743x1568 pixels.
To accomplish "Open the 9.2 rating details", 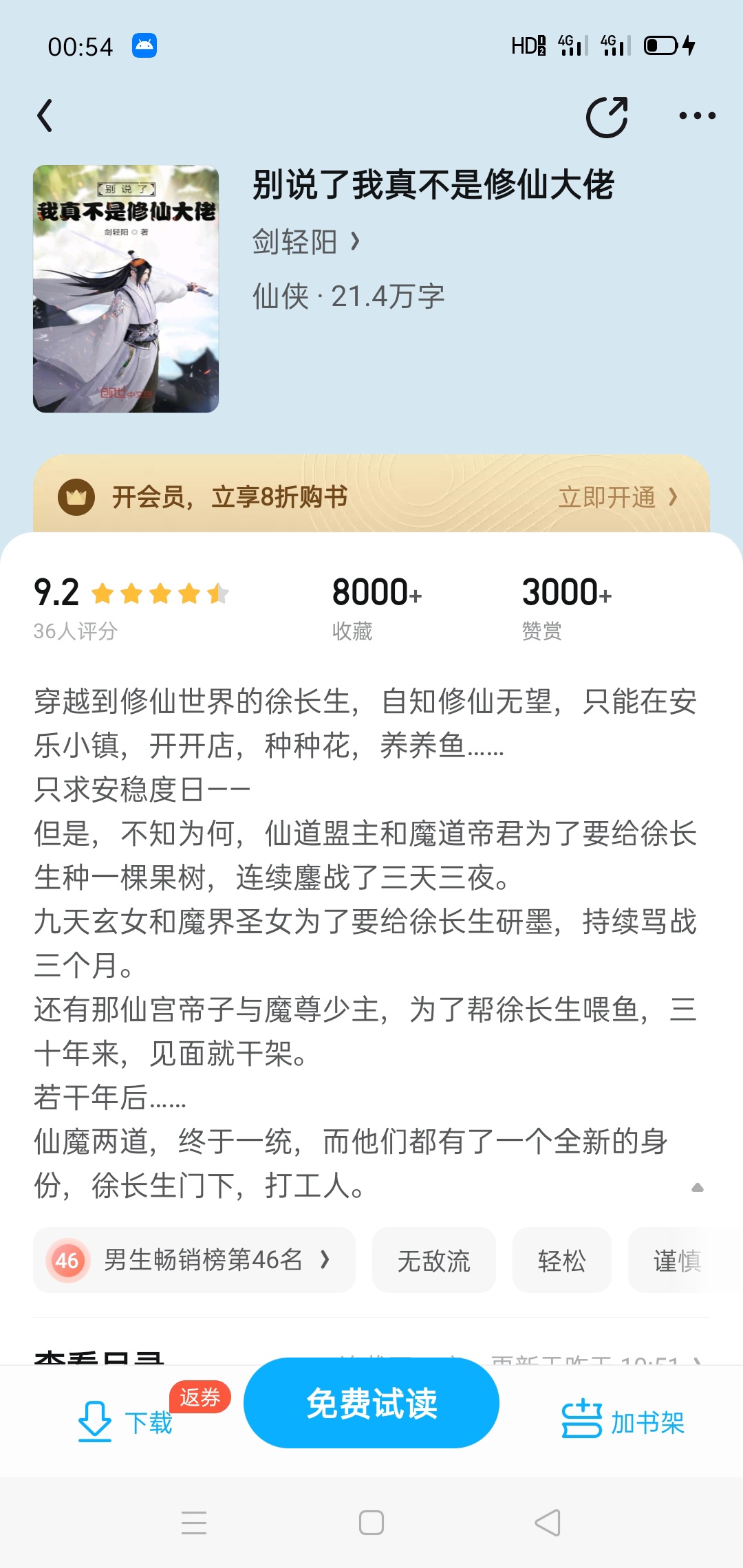I will [x=131, y=608].
